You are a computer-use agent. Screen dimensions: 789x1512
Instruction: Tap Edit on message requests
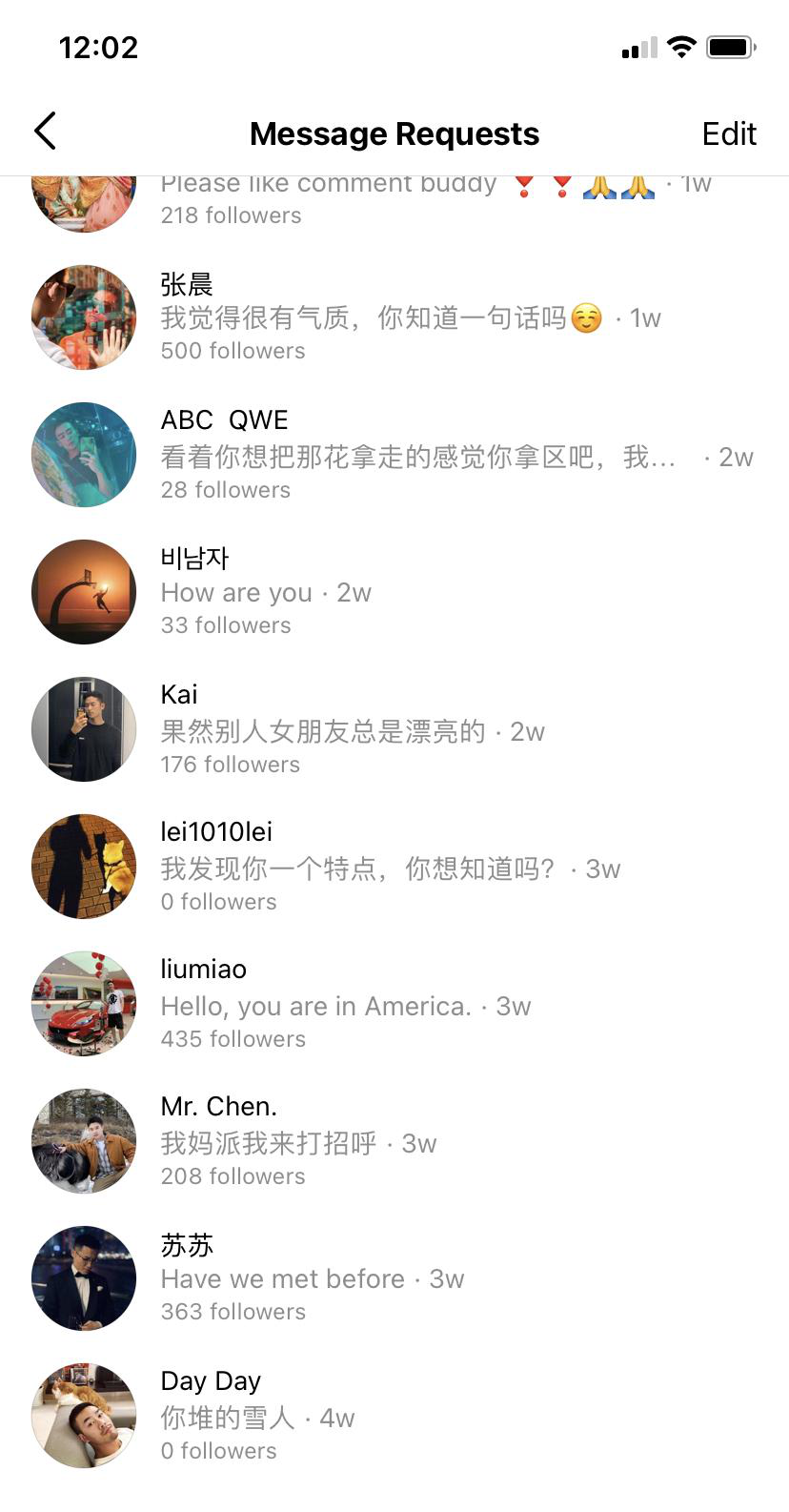(729, 133)
